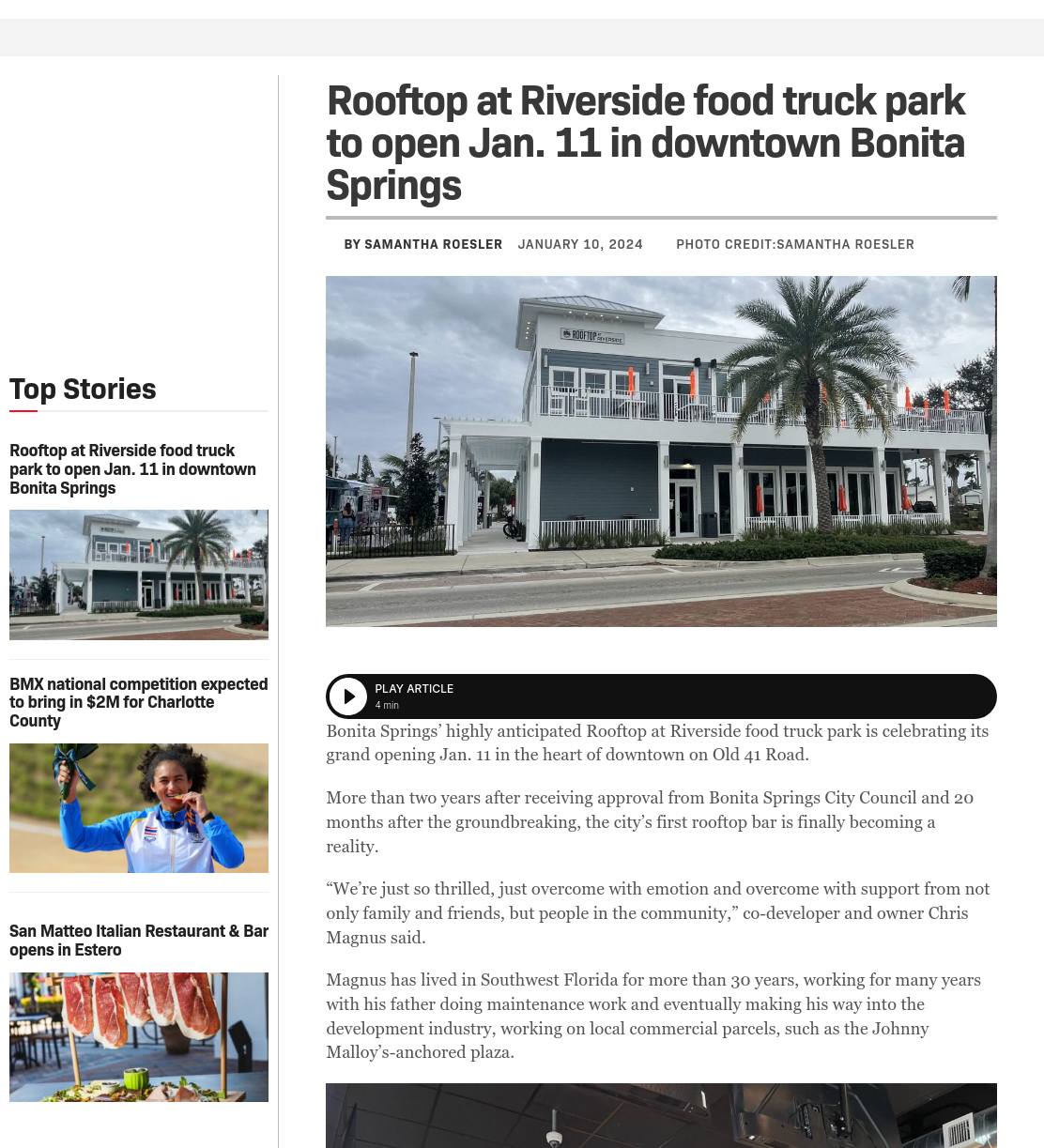The width and height of the screenshot is (1044, 1148).
Task: Tap the Rooftop at Riverside sidebar thumbnail
Action: click(x=139, y=574)
